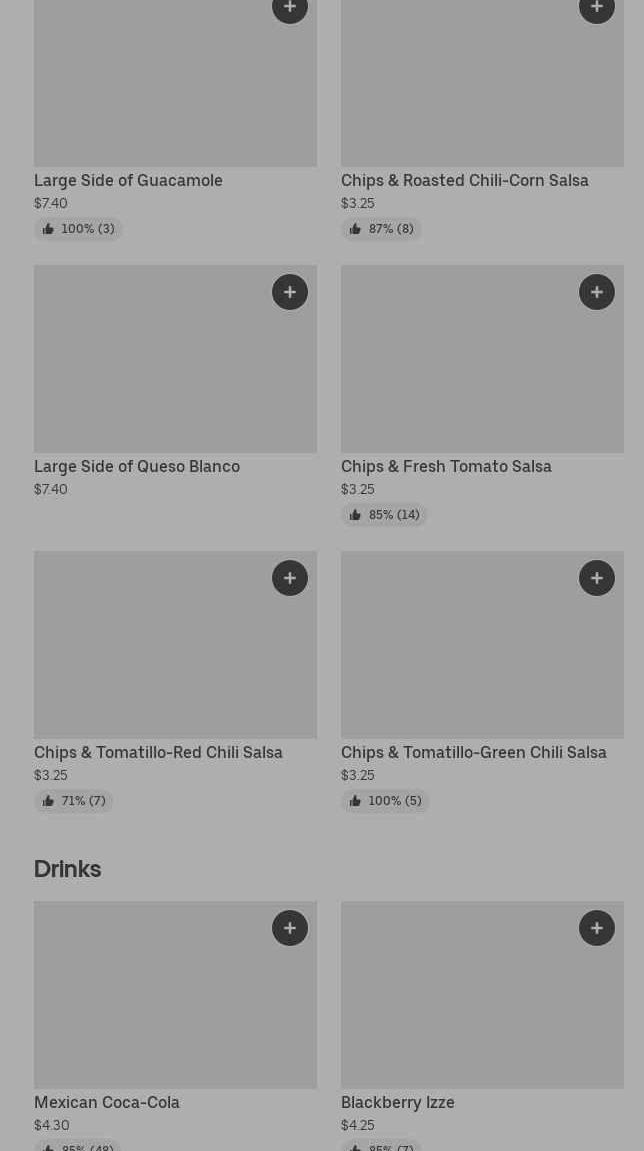Add Large Side of Queso Blanco to cart
This screenshot has height=1151, width=644.
pos(290,292)
